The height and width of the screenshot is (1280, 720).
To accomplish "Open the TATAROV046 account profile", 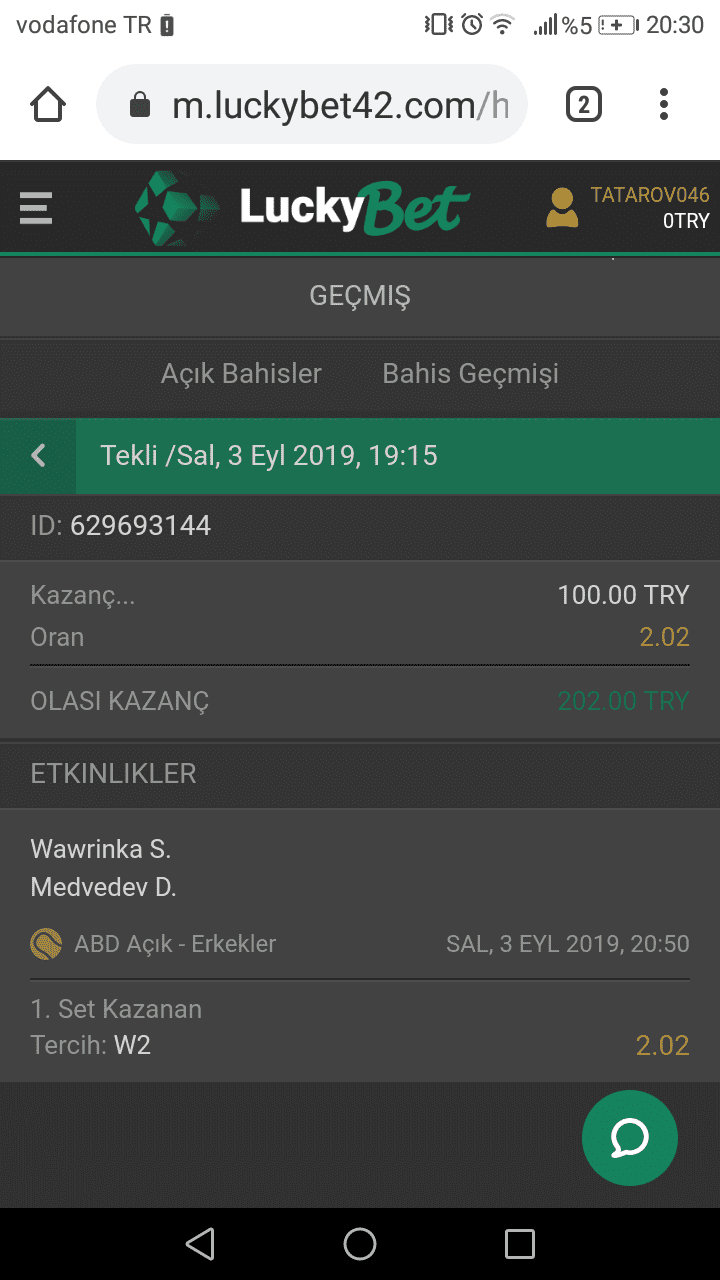I will click(x=627, y=208).
